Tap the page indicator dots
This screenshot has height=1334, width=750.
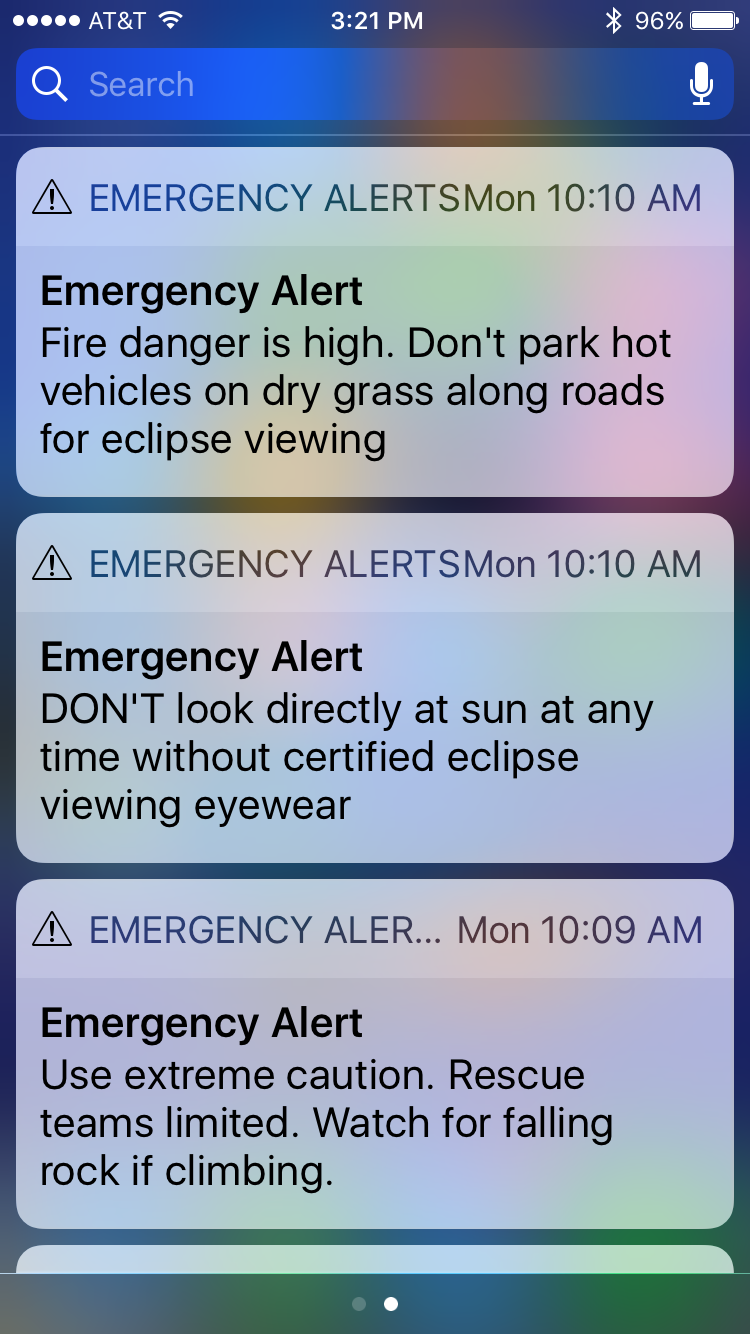tap(375, 1304)
